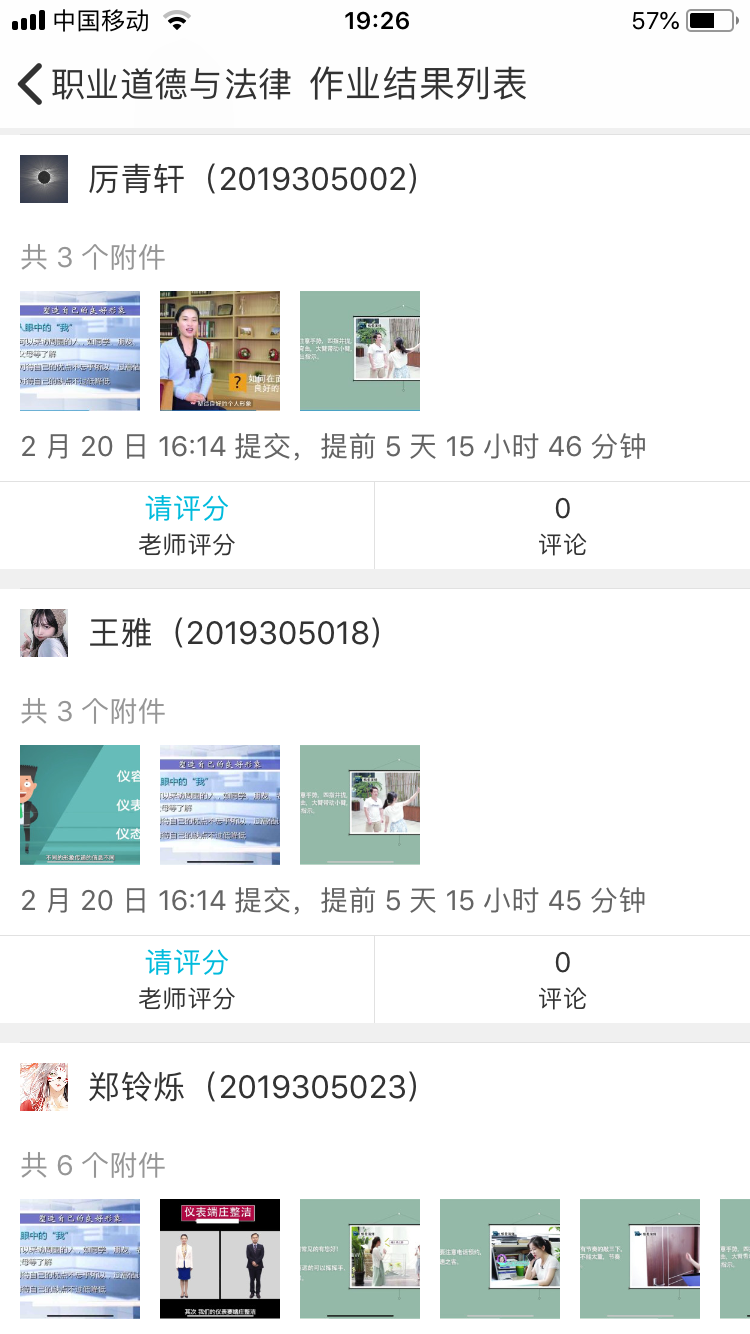
Task: Open comments on 王雅's submission
Action: [x=562, y=979]
